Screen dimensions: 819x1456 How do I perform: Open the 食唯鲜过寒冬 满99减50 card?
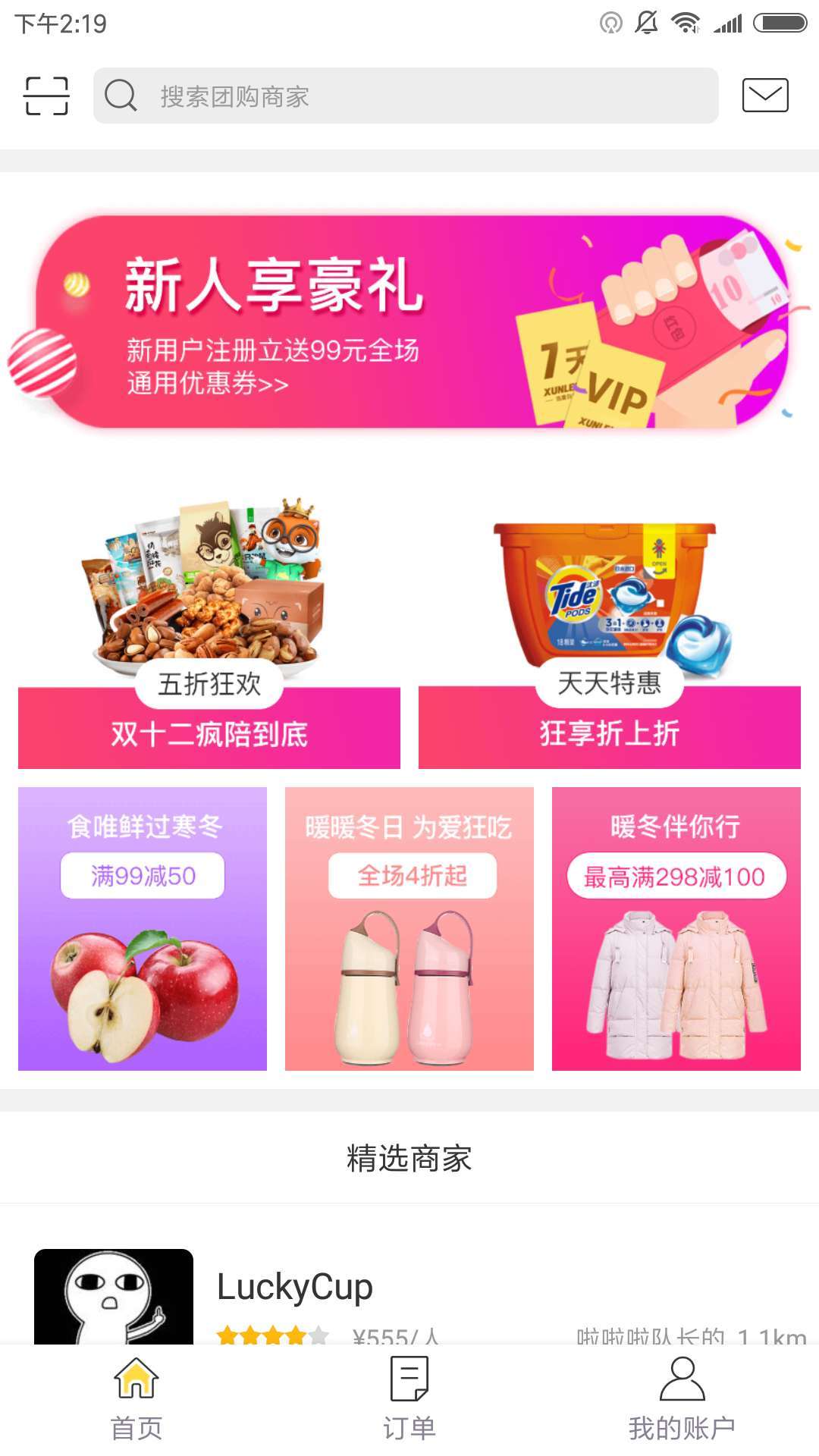[143, 929]
